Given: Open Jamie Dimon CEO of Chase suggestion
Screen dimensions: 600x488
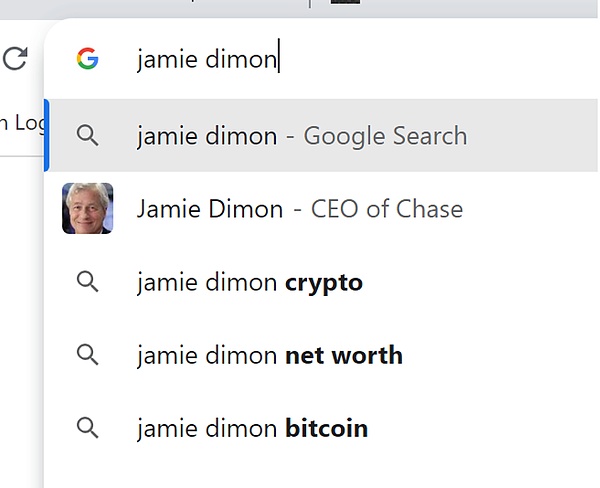Looking at the screenshot, I should tap(300, 209).
